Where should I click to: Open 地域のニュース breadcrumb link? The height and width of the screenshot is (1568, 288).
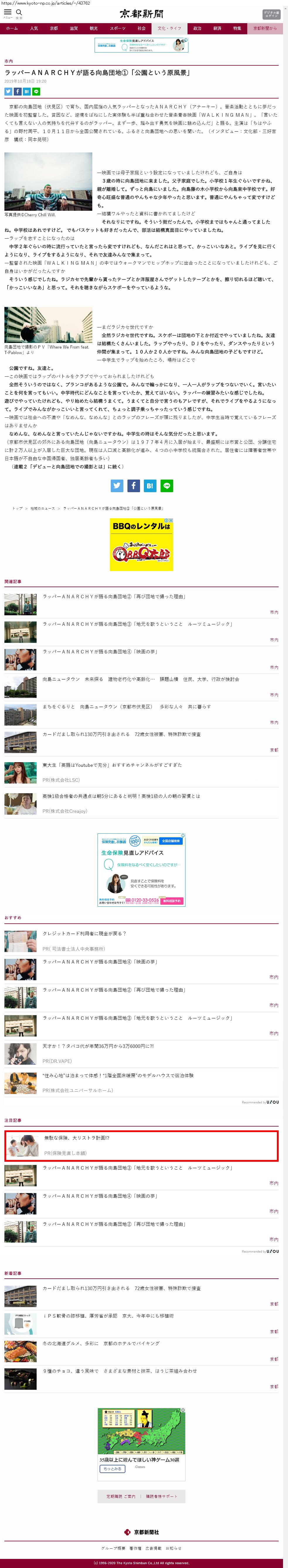pyautogui.click(x=42, y=508)
